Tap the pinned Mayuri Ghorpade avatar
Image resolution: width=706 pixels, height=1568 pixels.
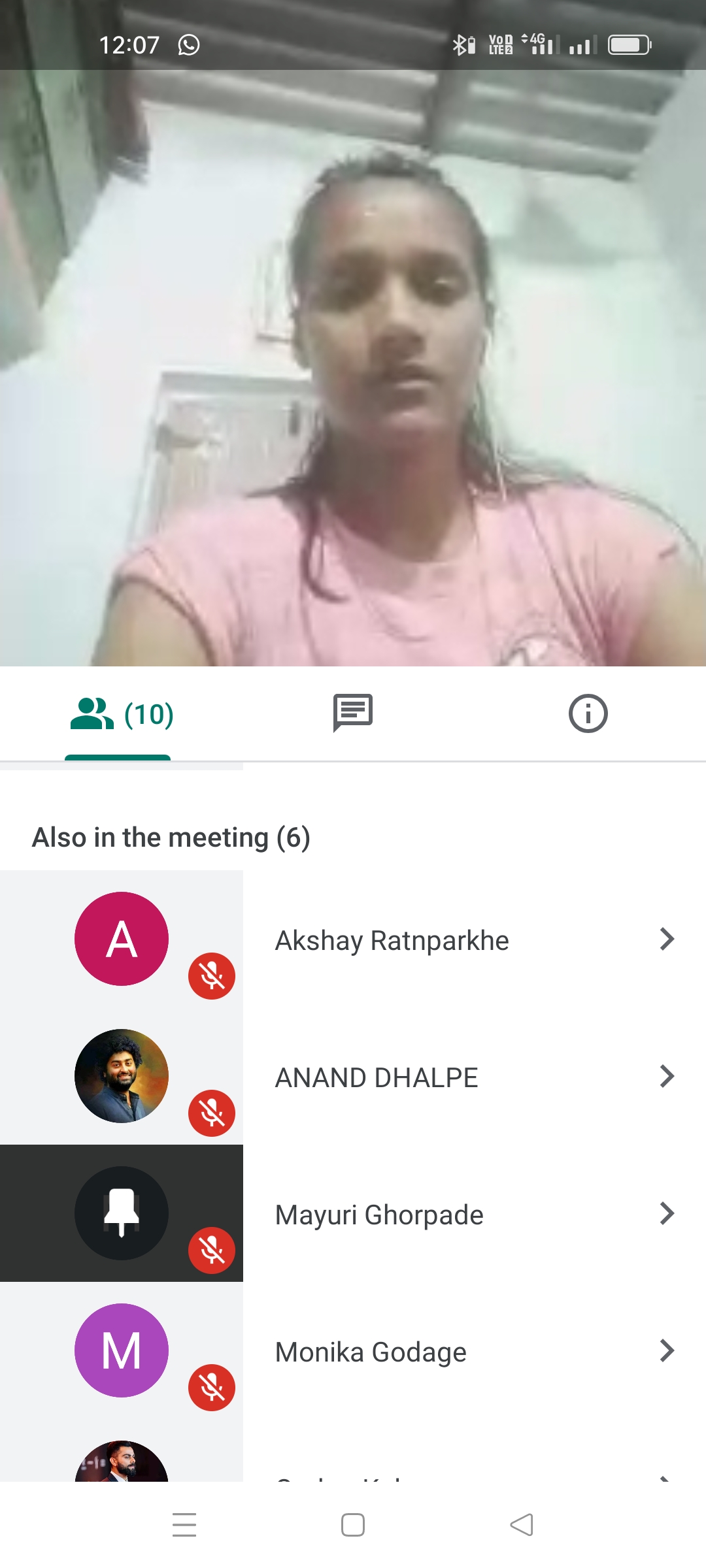click(x=122, y=1213)
